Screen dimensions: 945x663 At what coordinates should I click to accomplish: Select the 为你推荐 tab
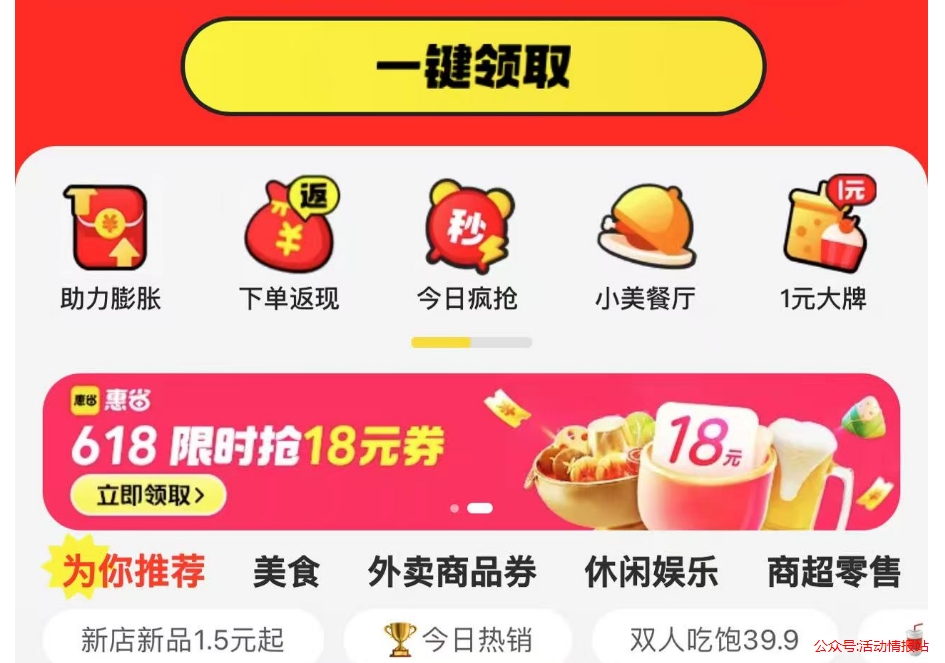click(133, 572)
